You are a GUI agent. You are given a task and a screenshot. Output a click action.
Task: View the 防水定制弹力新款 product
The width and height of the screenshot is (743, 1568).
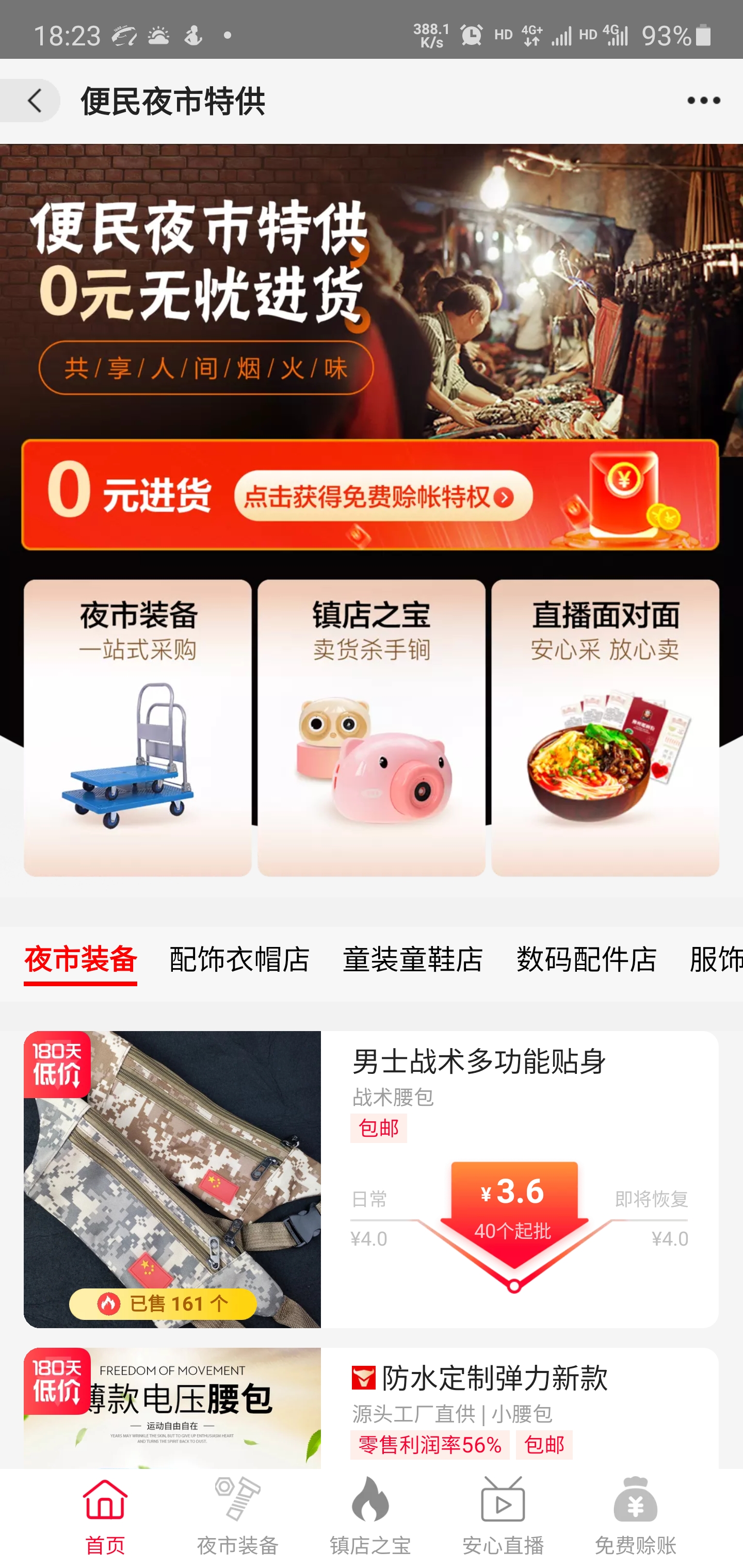[493, 1378]
